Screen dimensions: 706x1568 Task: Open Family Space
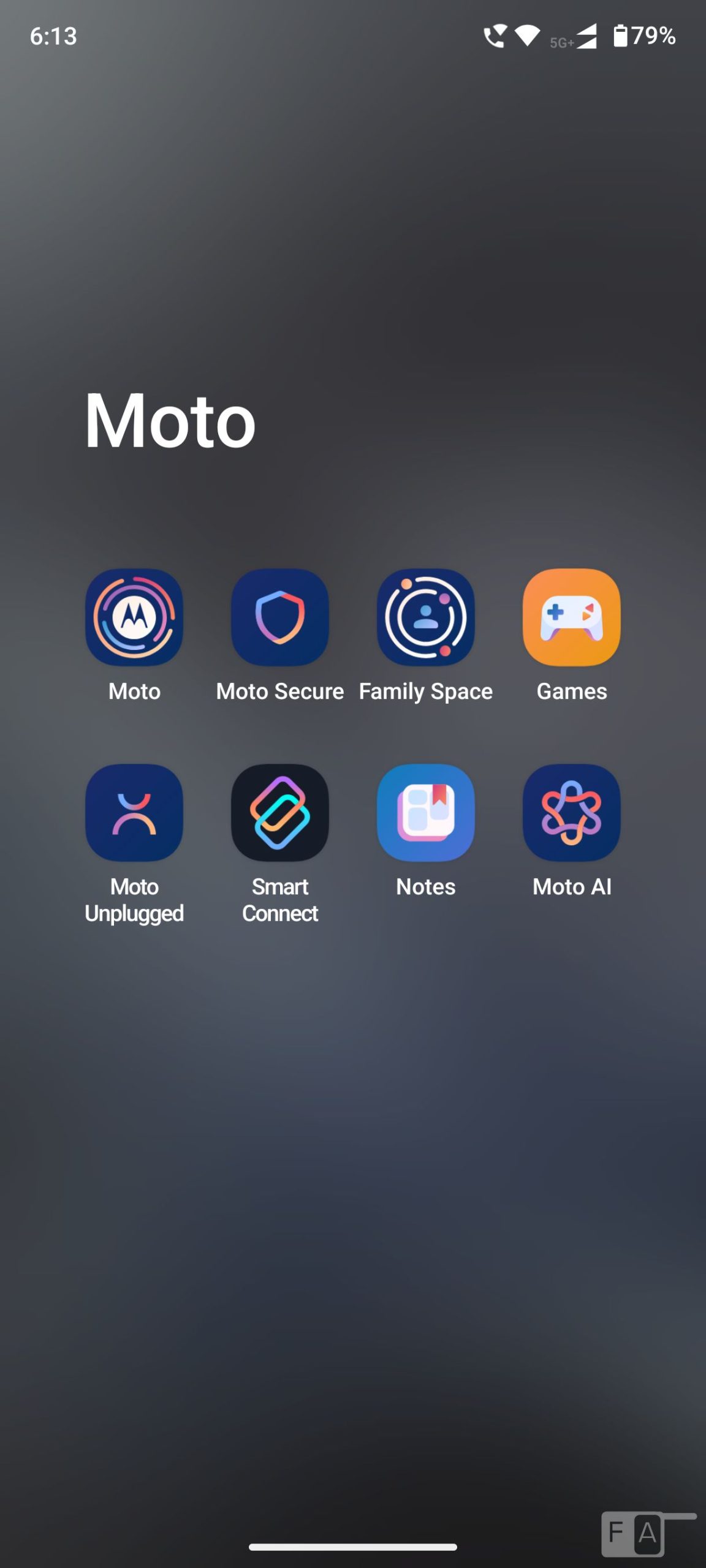(425, 617)
